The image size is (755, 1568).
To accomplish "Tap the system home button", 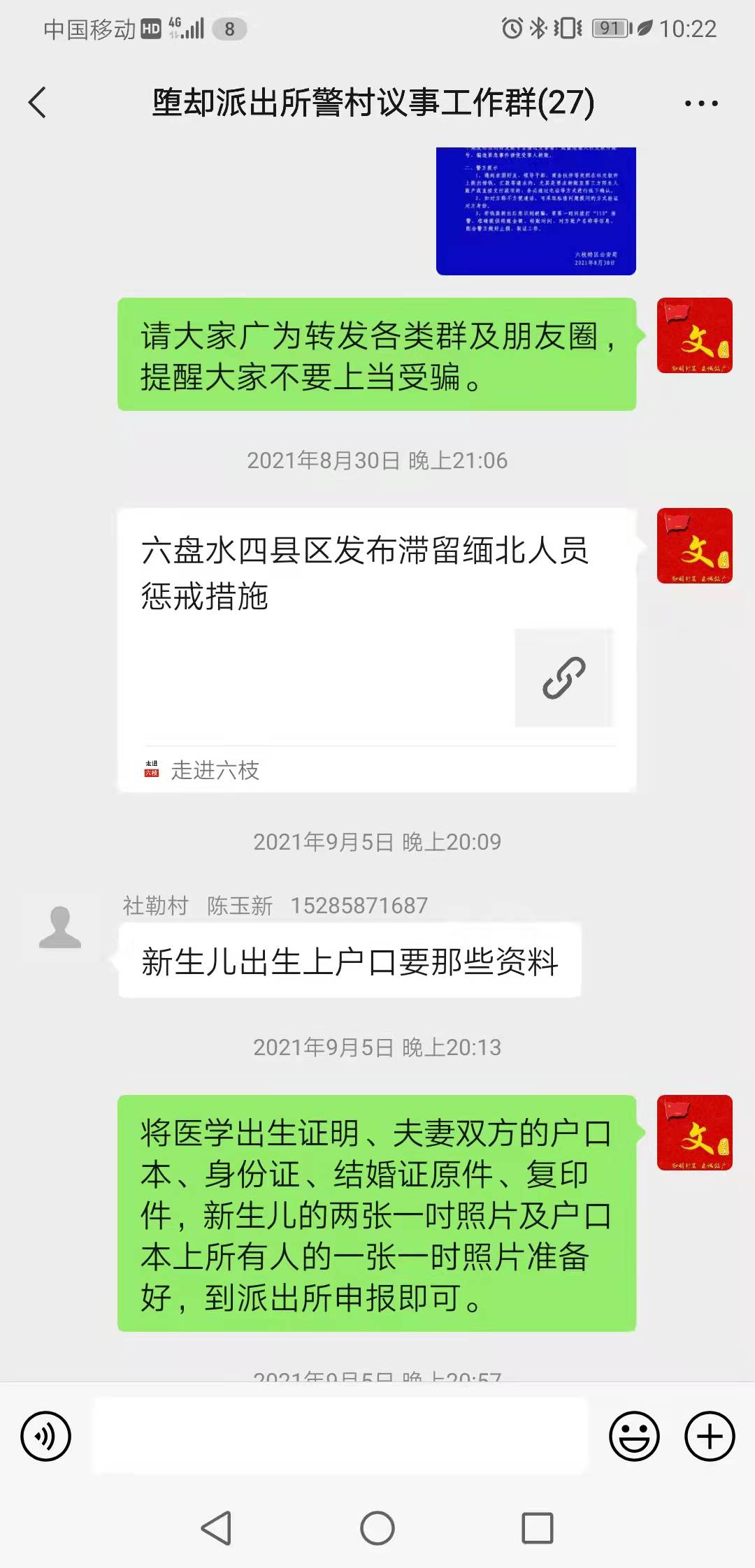I will (x=377, y=1528).
